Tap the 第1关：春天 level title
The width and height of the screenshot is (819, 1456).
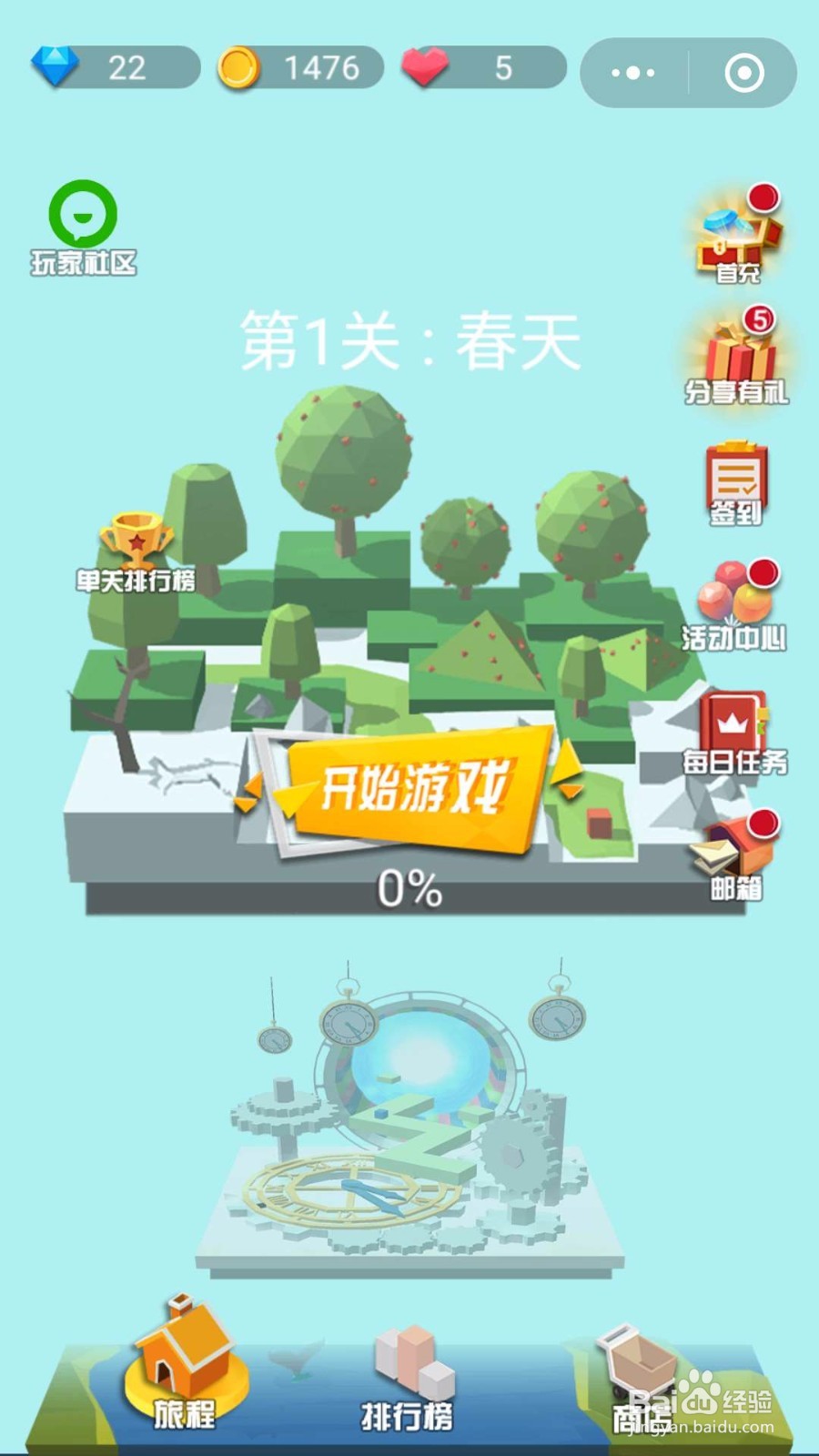coord(409,344)
